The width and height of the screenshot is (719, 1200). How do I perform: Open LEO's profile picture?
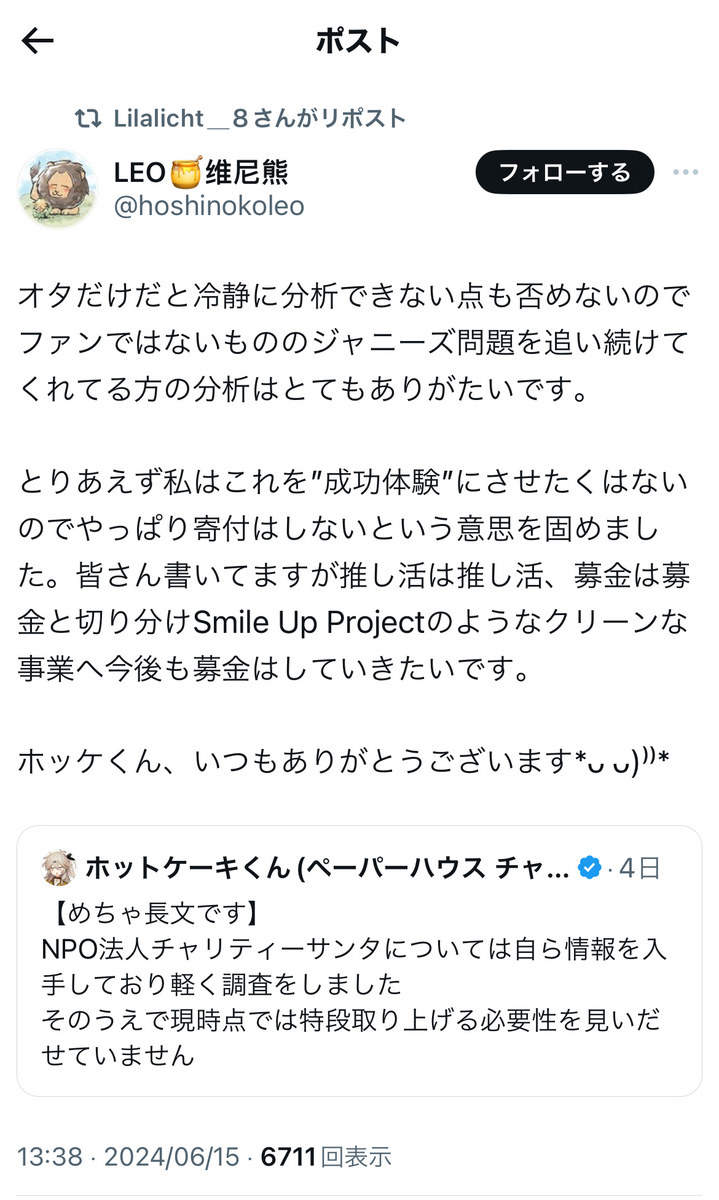57,190
